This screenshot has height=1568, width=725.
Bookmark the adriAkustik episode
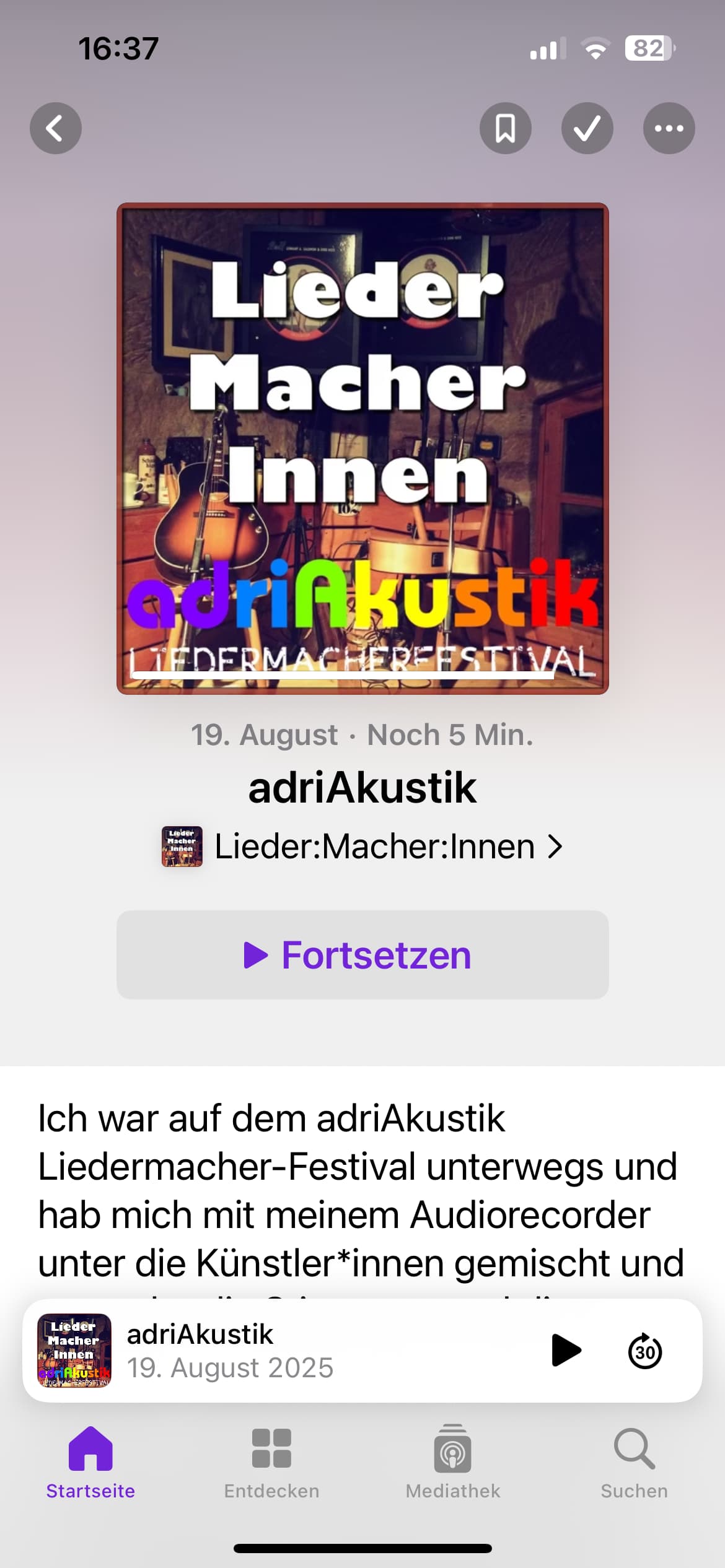click(x=505, y=128)
